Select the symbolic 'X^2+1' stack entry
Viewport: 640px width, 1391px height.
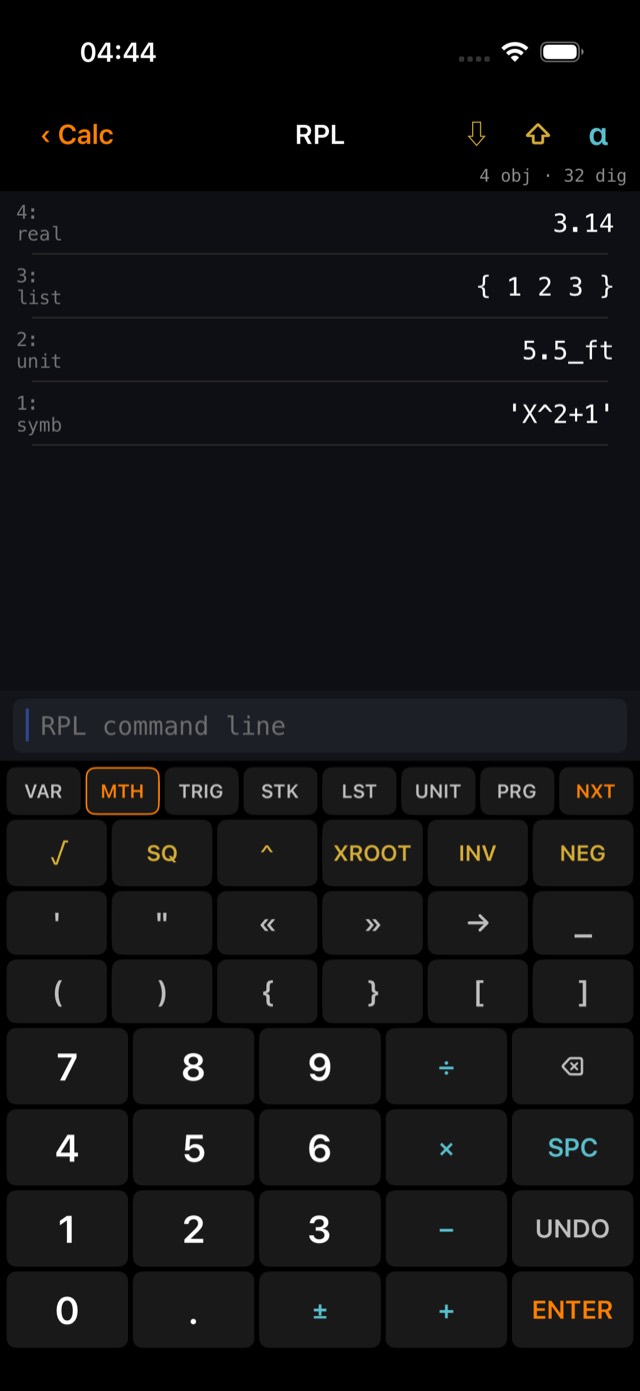[320, 414]
